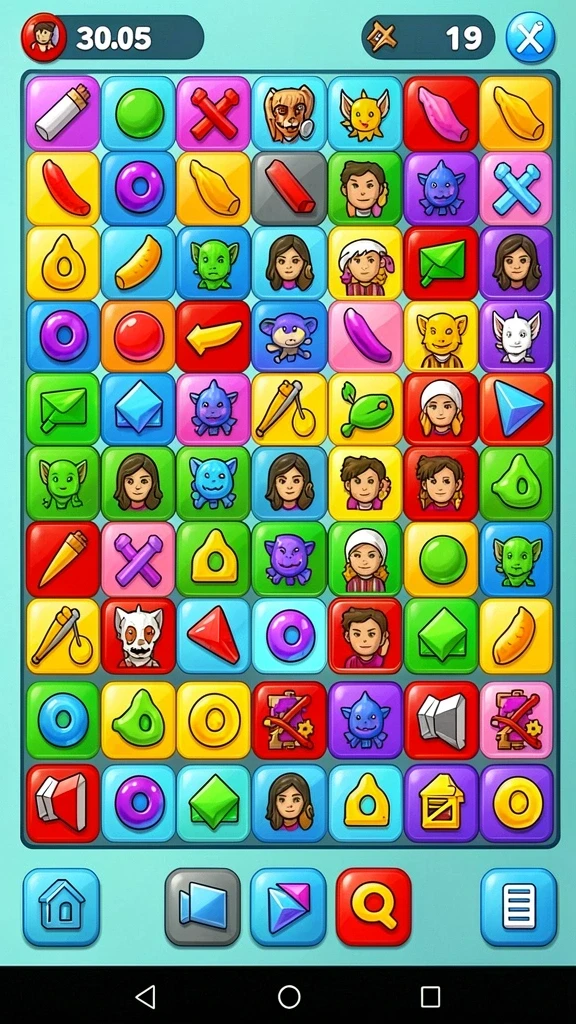Select the purple bear tile

click(x=289, y=337)
